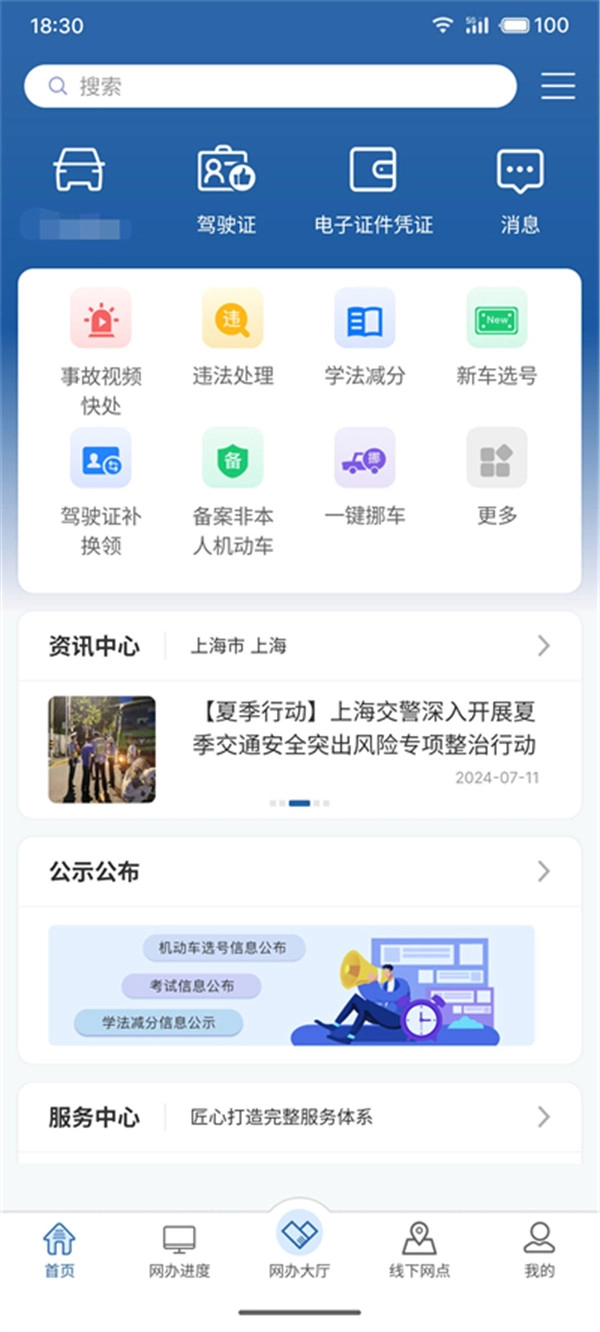Expand 资讯中心 with its chevron
This screenshot has width=600, height=1332.
pyautogui.click(x=543, y=646)
